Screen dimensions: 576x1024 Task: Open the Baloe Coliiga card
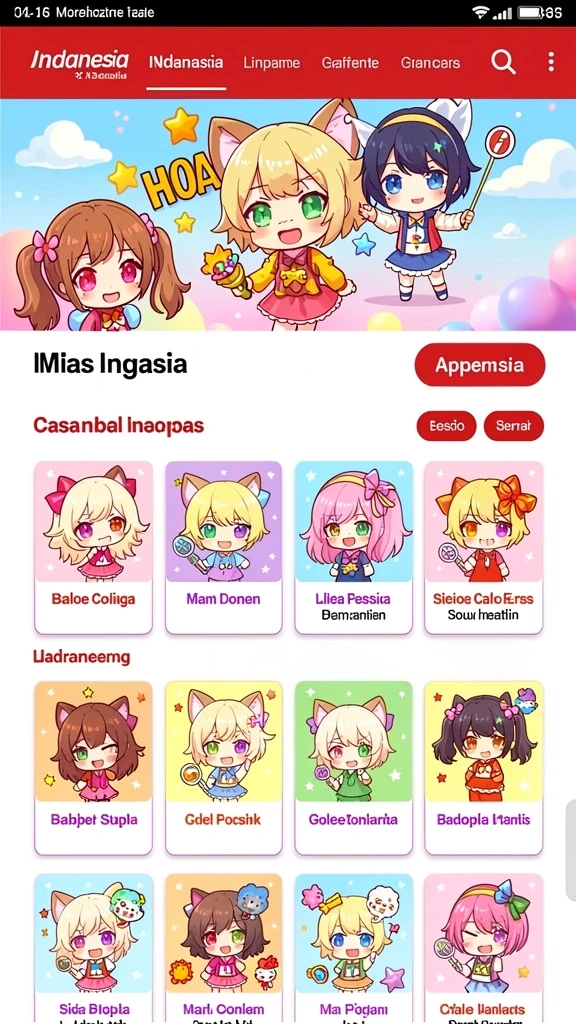pyautogui.click(x=93, y=548)
